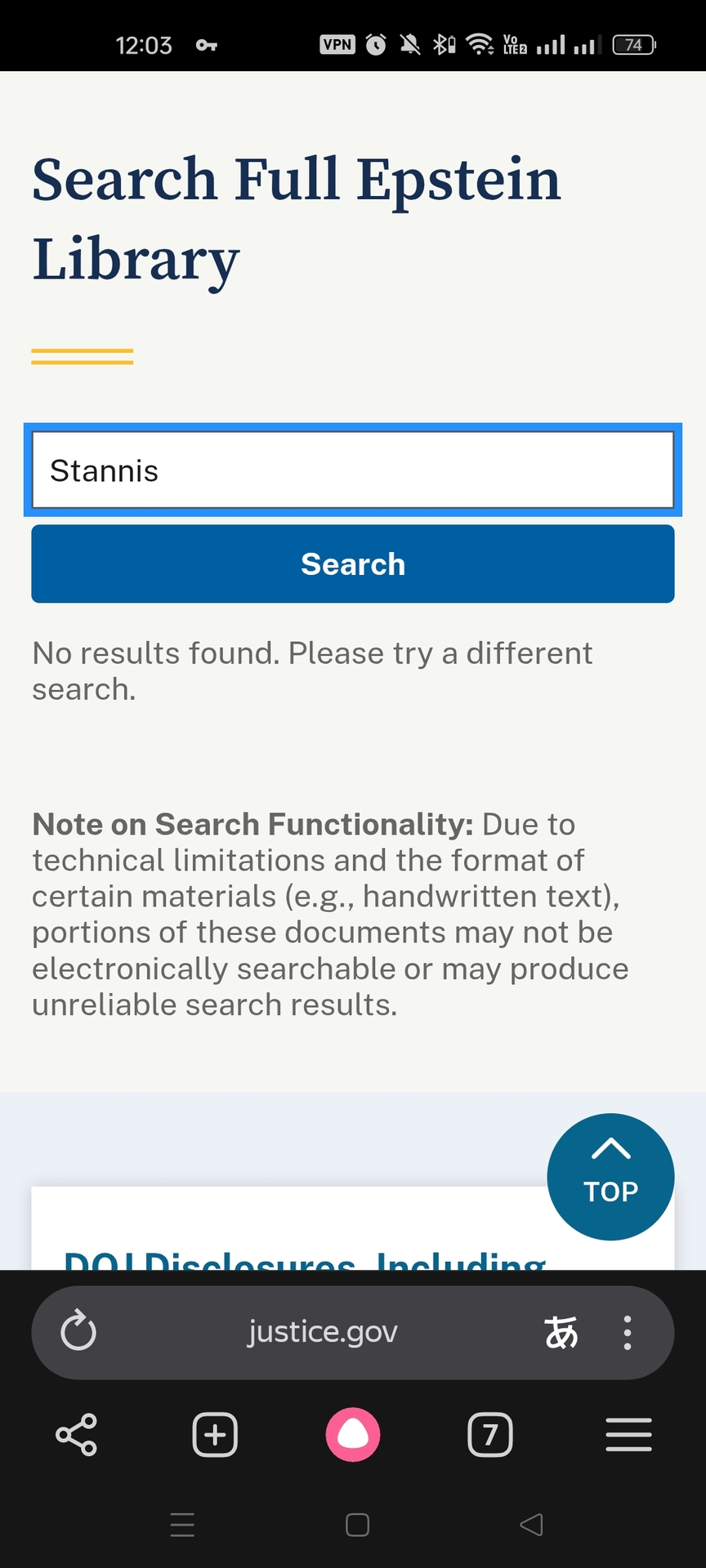Viewport: 706px width, 1568px height.
Task: Add a new browser tab
Action: (215, 1435)
